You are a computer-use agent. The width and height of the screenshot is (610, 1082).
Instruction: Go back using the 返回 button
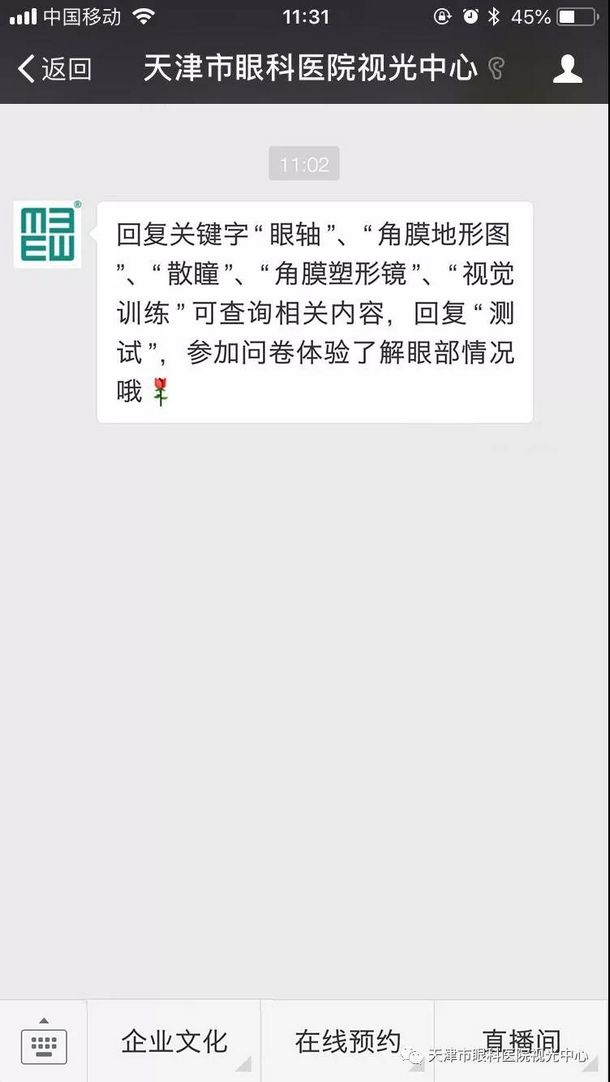click(55, 68)
